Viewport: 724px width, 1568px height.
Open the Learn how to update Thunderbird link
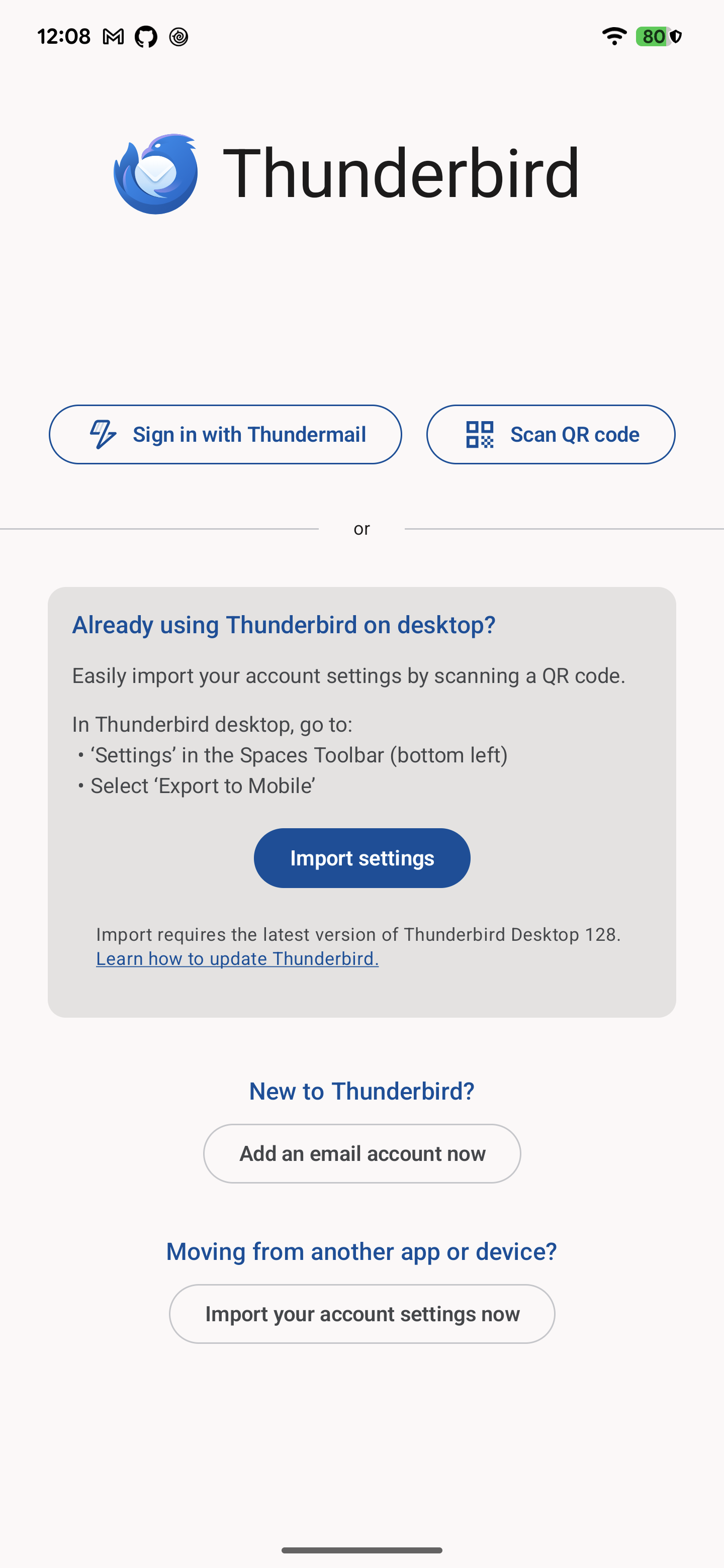tap(237, 959)
